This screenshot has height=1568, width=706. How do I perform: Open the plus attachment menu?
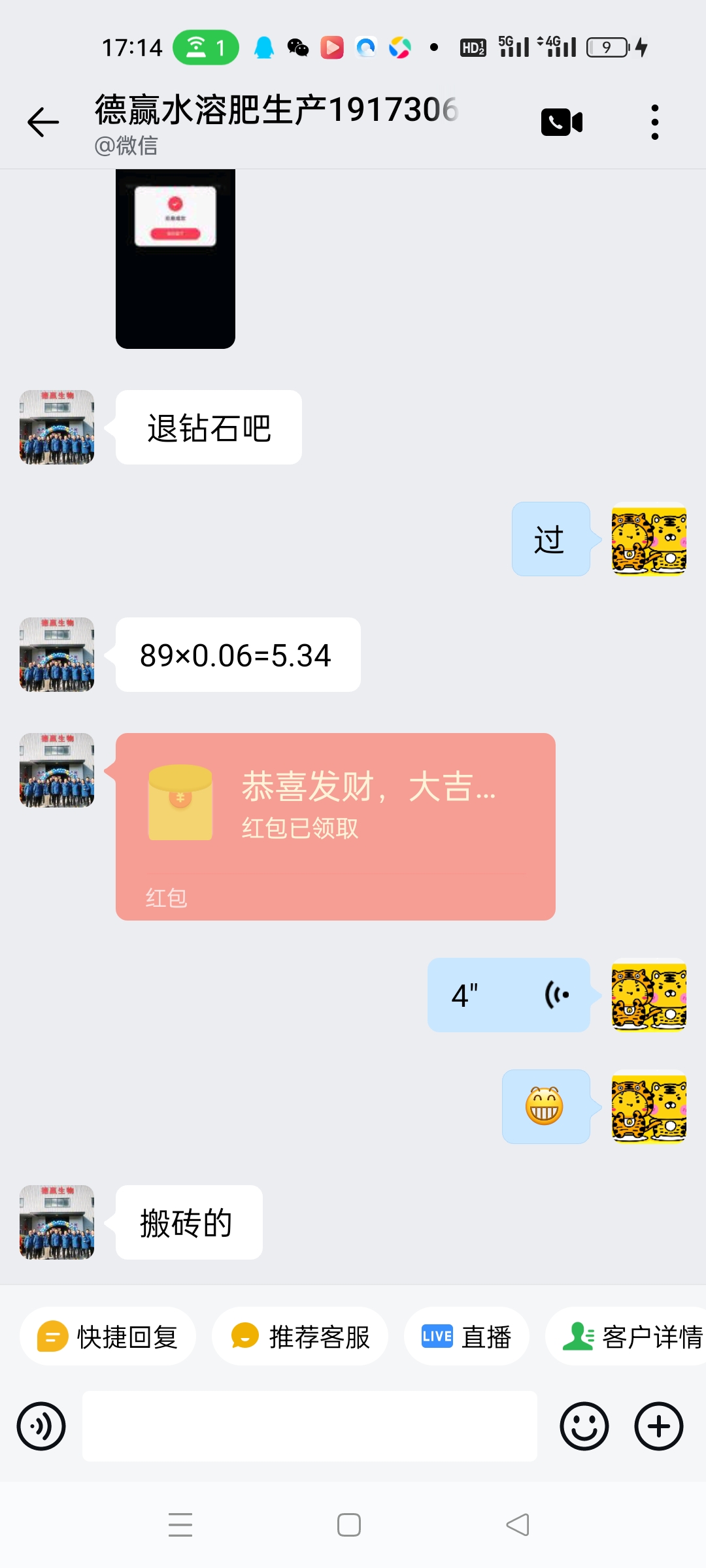tap(658, 1426)
